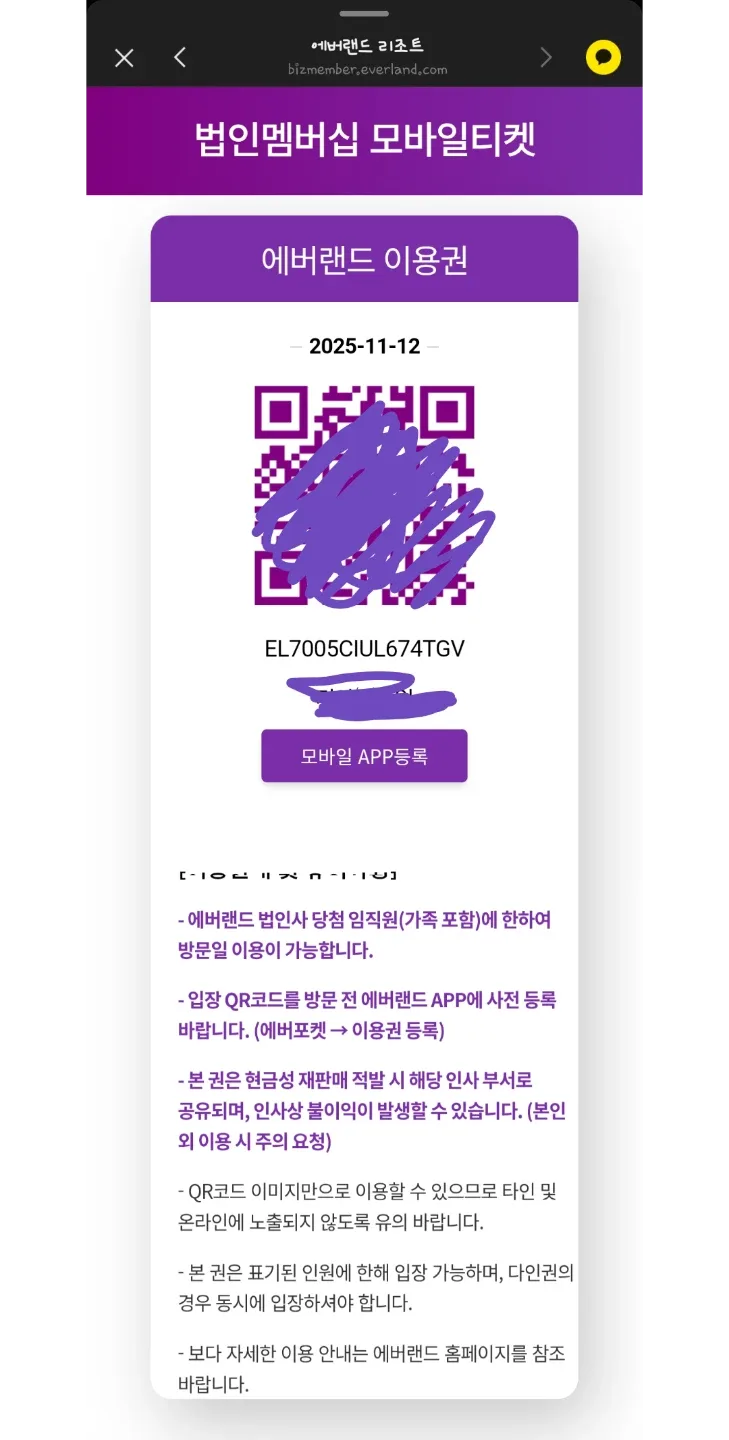The image size is (729, 1440).
Task: Go back with the left arrow
Action: pos(180,57)
